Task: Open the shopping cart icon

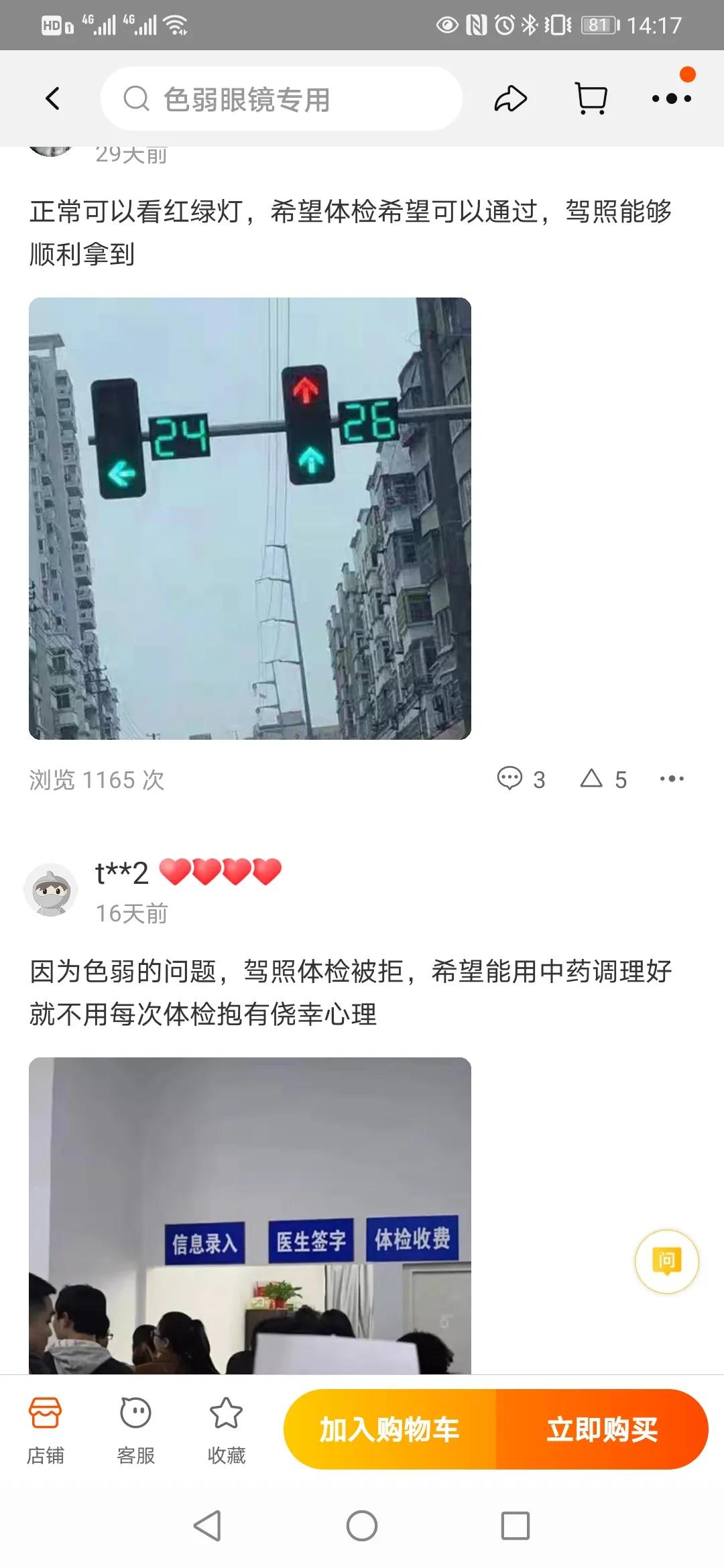Action: 591,98
